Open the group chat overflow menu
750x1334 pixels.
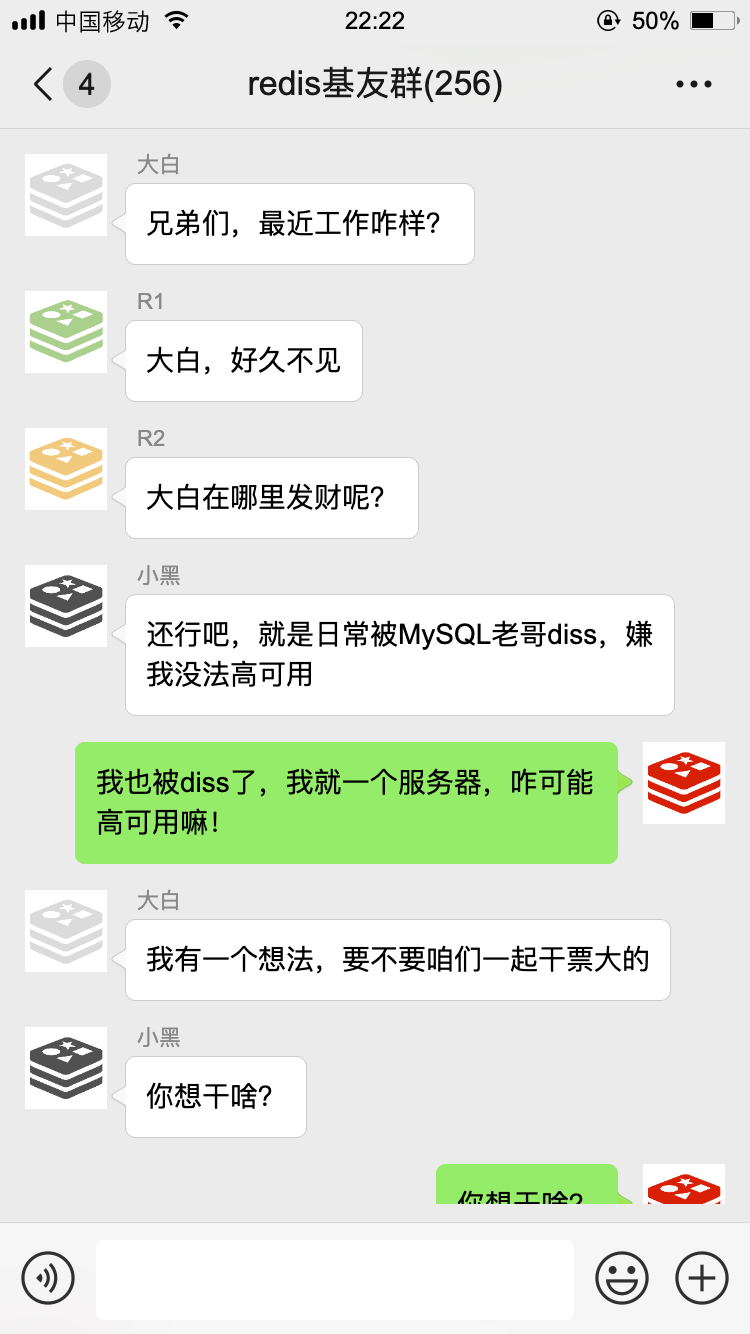coord(694,85)
